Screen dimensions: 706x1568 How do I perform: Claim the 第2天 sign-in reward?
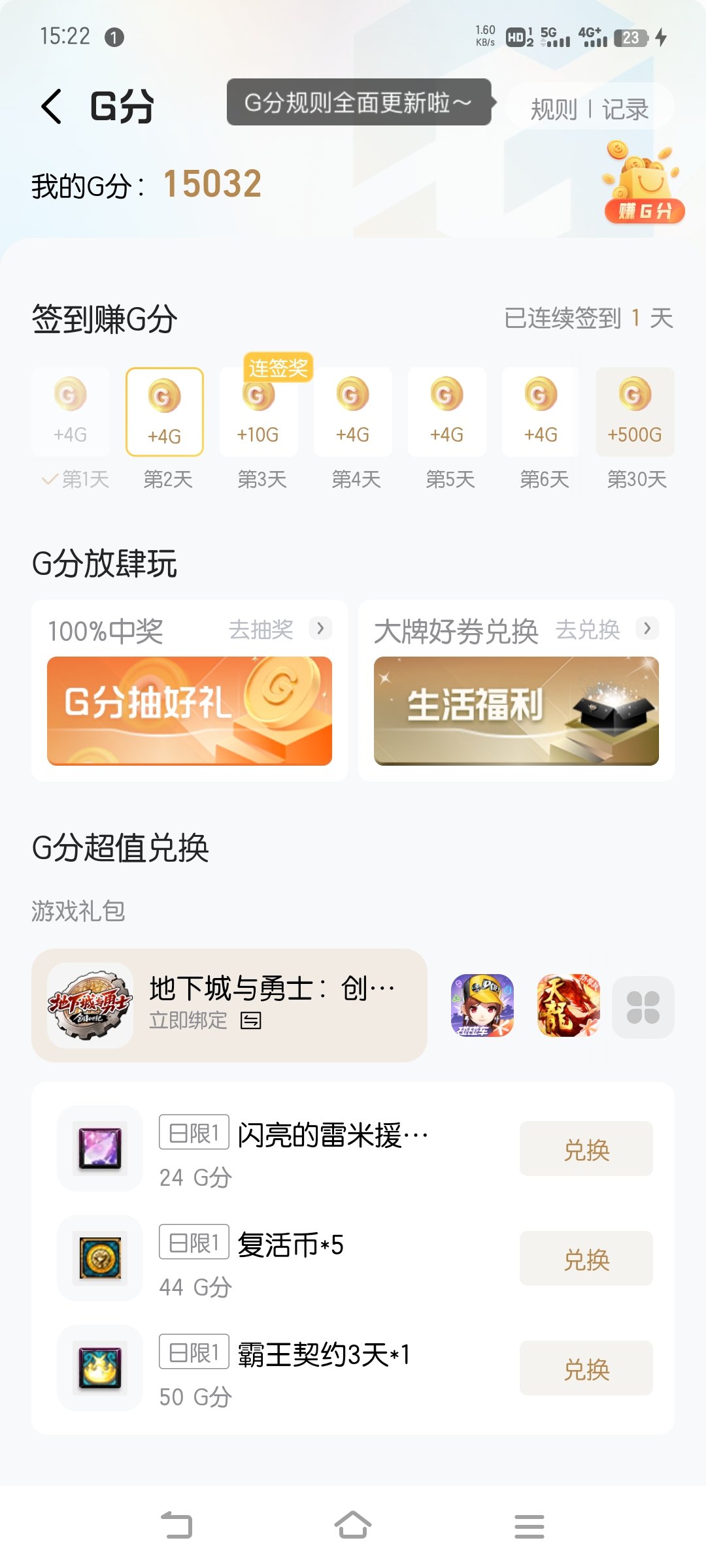[165, 412]
